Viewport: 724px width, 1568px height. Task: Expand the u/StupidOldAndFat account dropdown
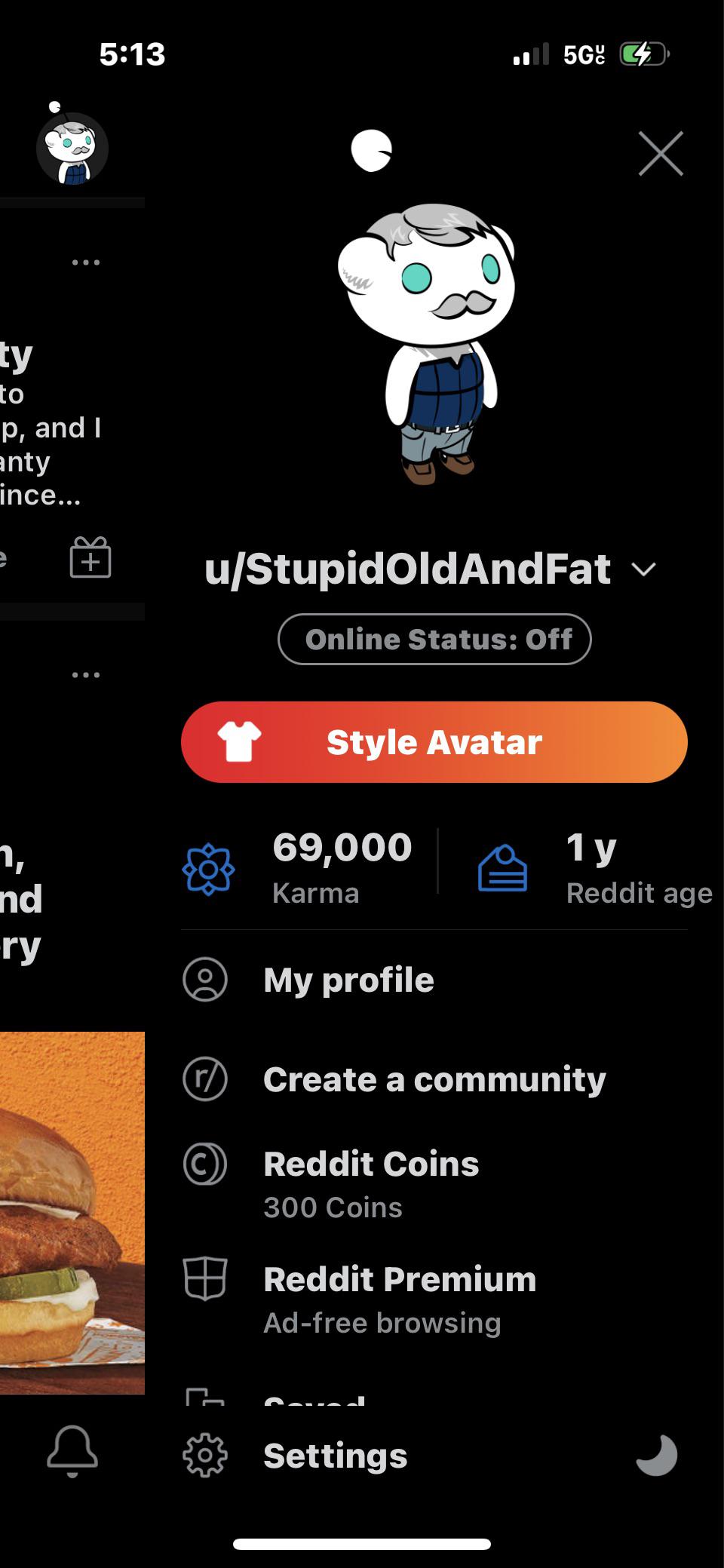pyautogui.click(x=643, y=571)
